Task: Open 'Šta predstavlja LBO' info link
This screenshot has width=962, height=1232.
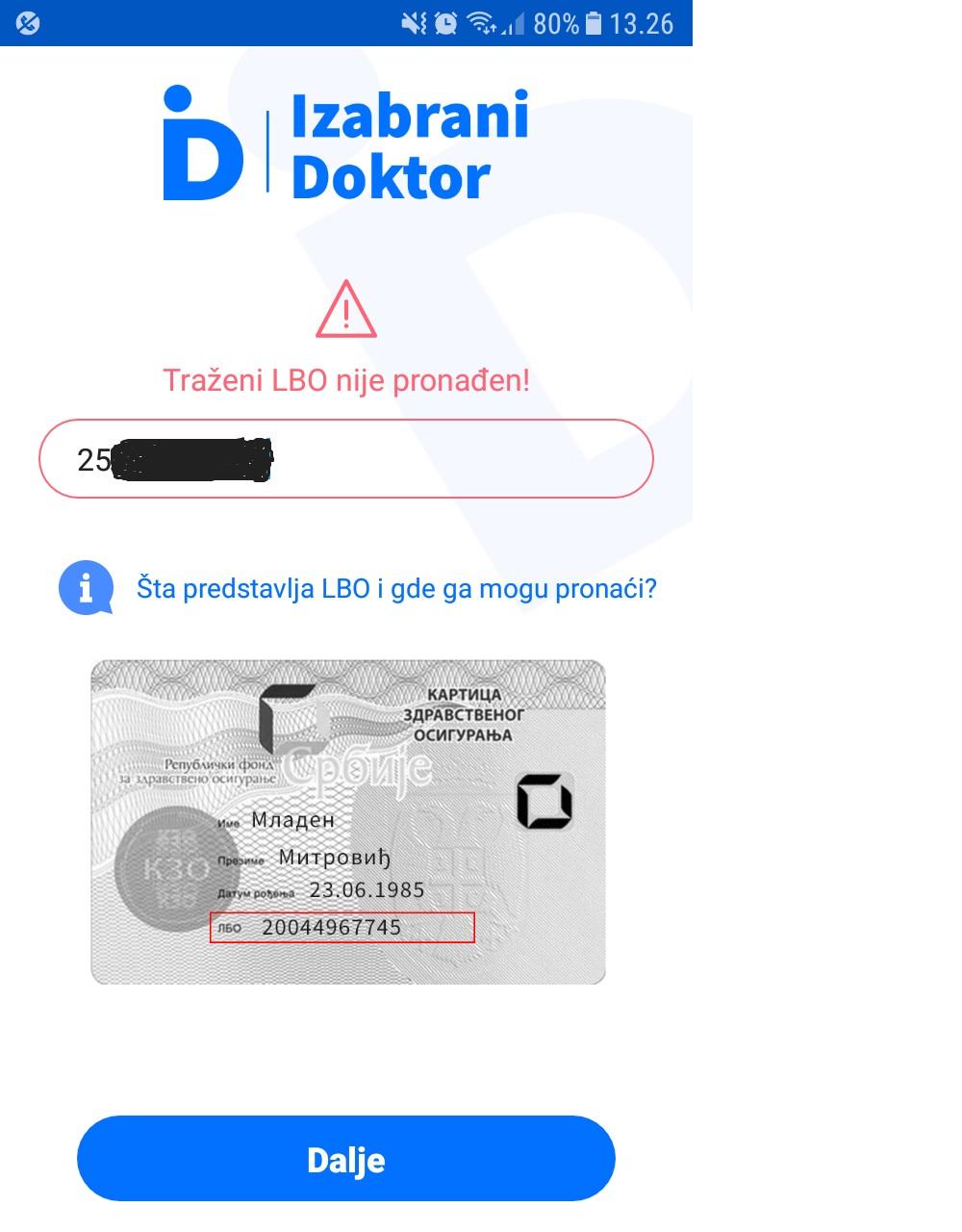Action: (396, 588)
